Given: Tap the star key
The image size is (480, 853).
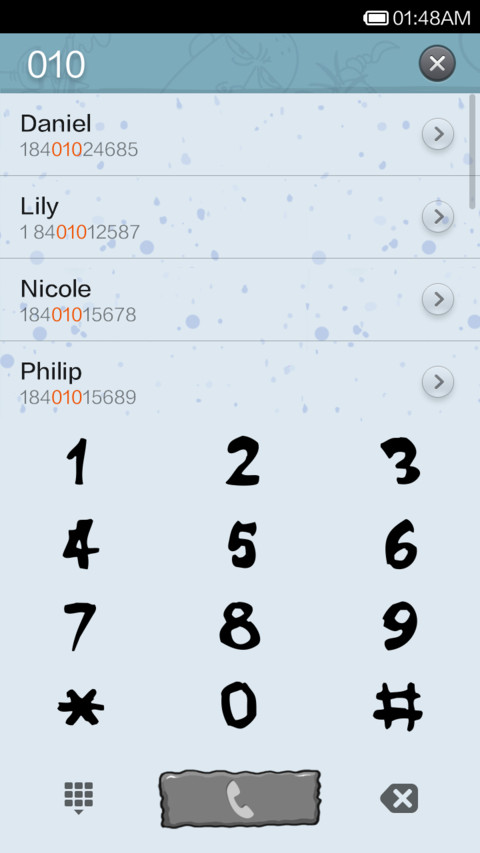Looking at the screenshot, I should click(x=81, y=707).
